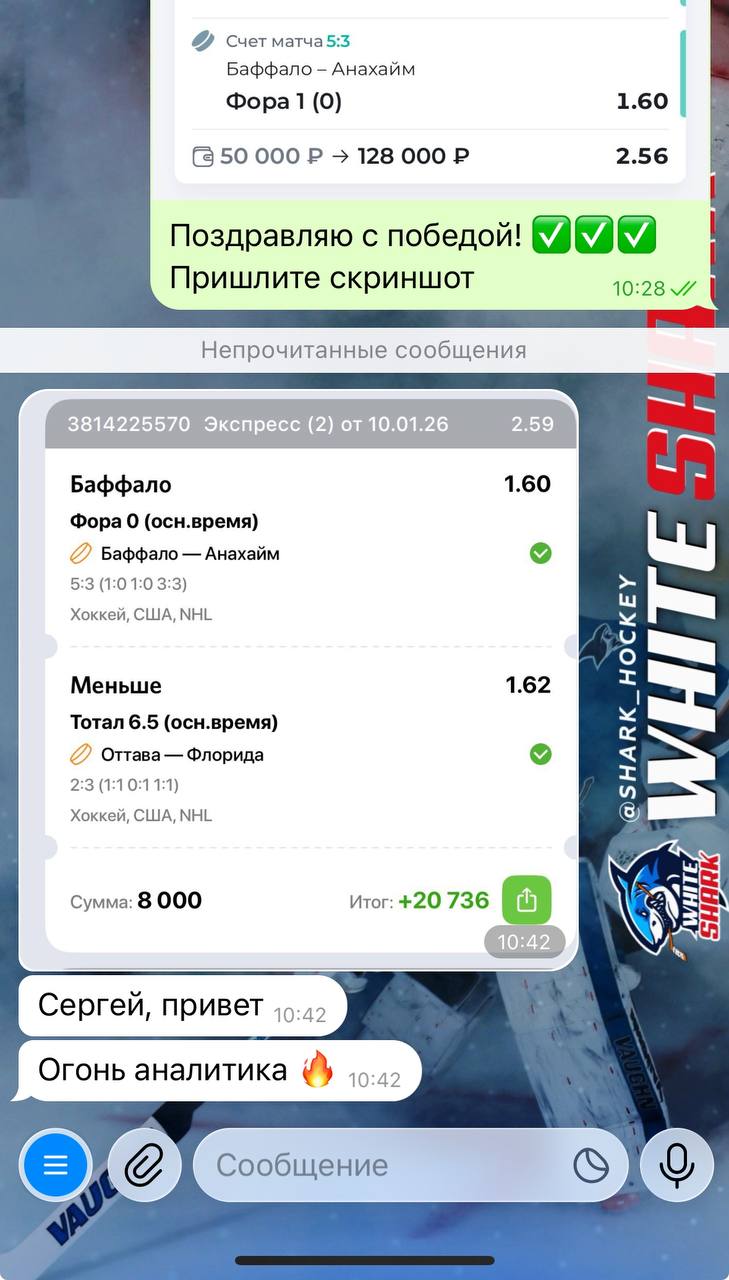Viewport: 729px width, 1280px height.
Task: Open the sticker panel icon
Action: point(591,1165)
